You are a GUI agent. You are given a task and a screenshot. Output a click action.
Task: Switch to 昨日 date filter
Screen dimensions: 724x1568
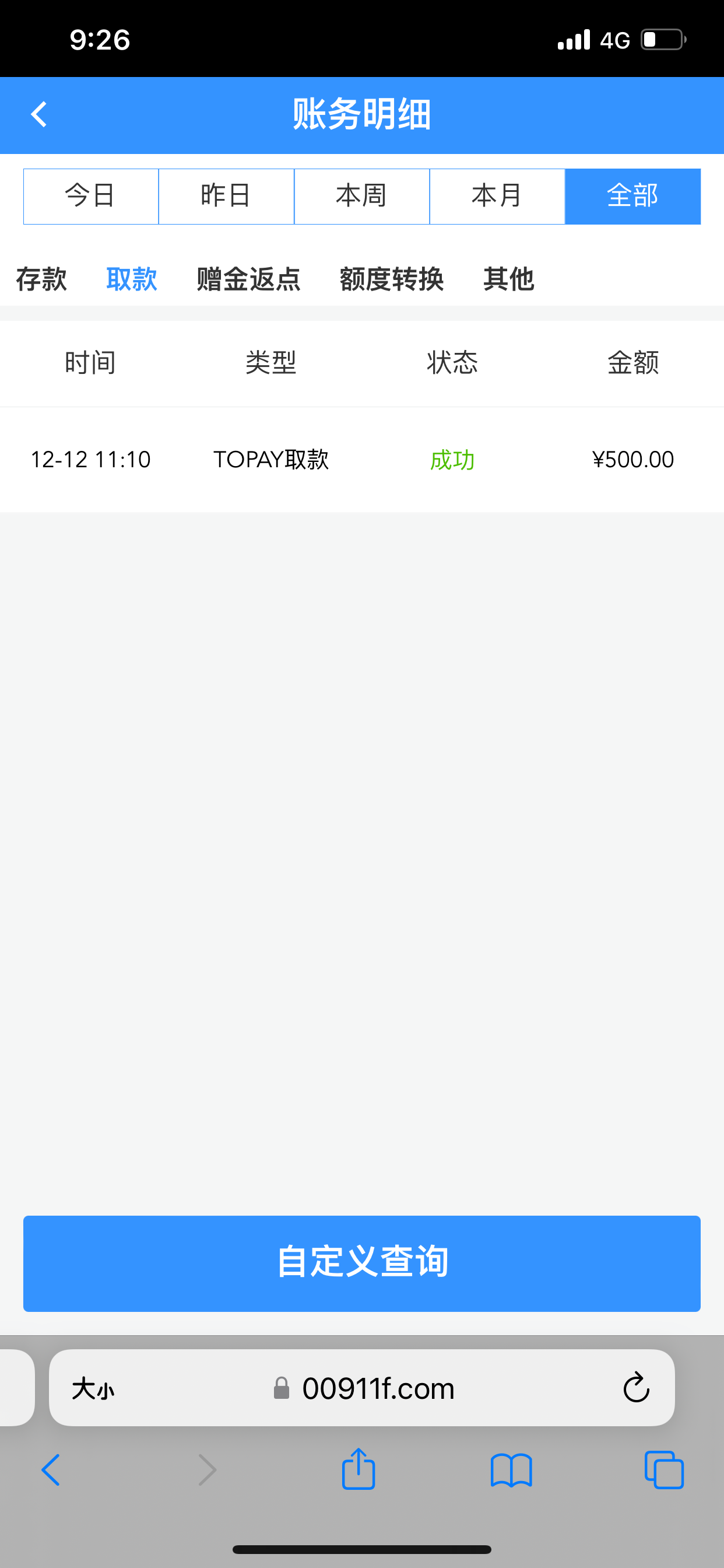(x=226, y=196)
